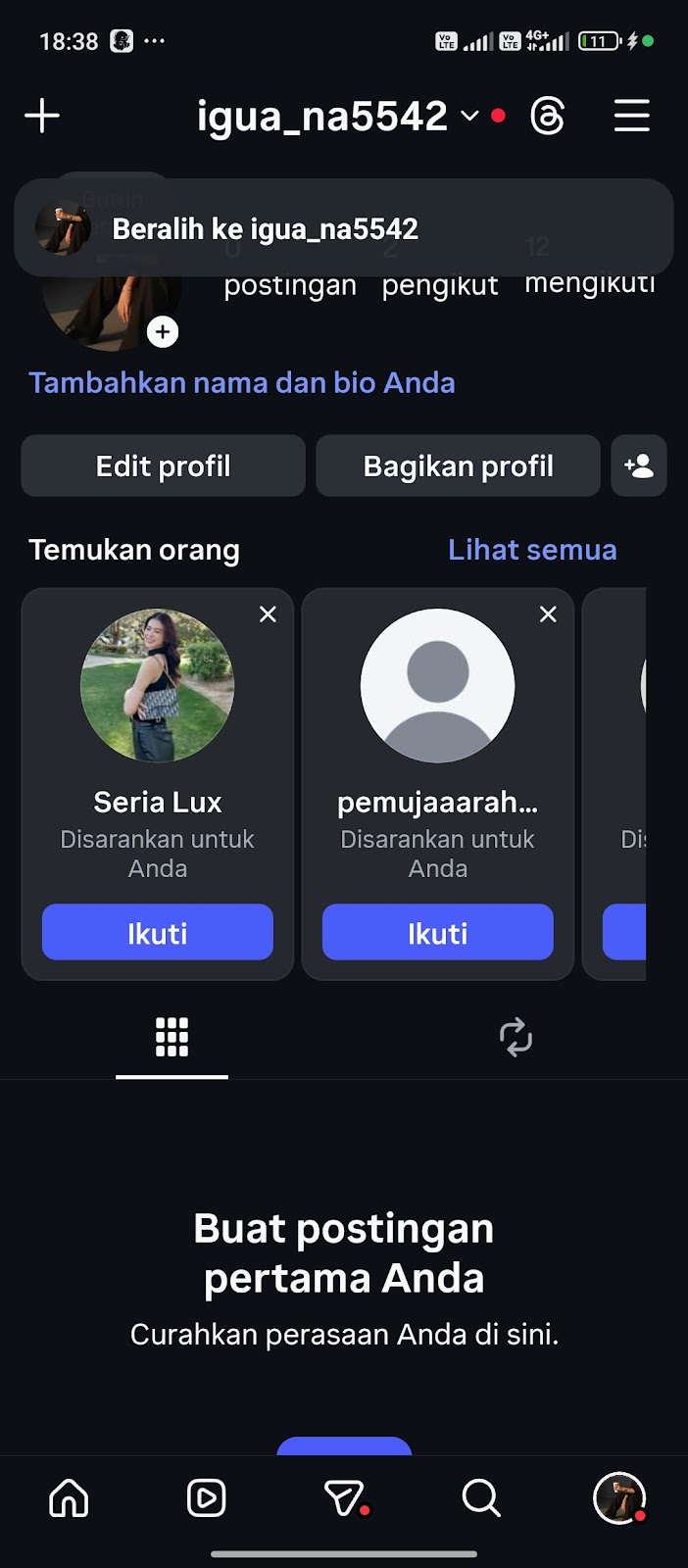Open the Threads icon
The width and height of the screenshot is (688, 1568).
[547, 117]
